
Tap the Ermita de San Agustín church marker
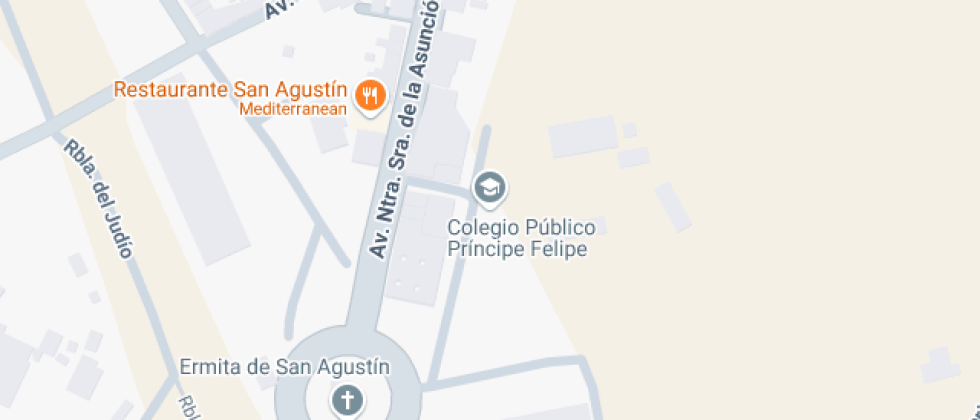[347, 401]
